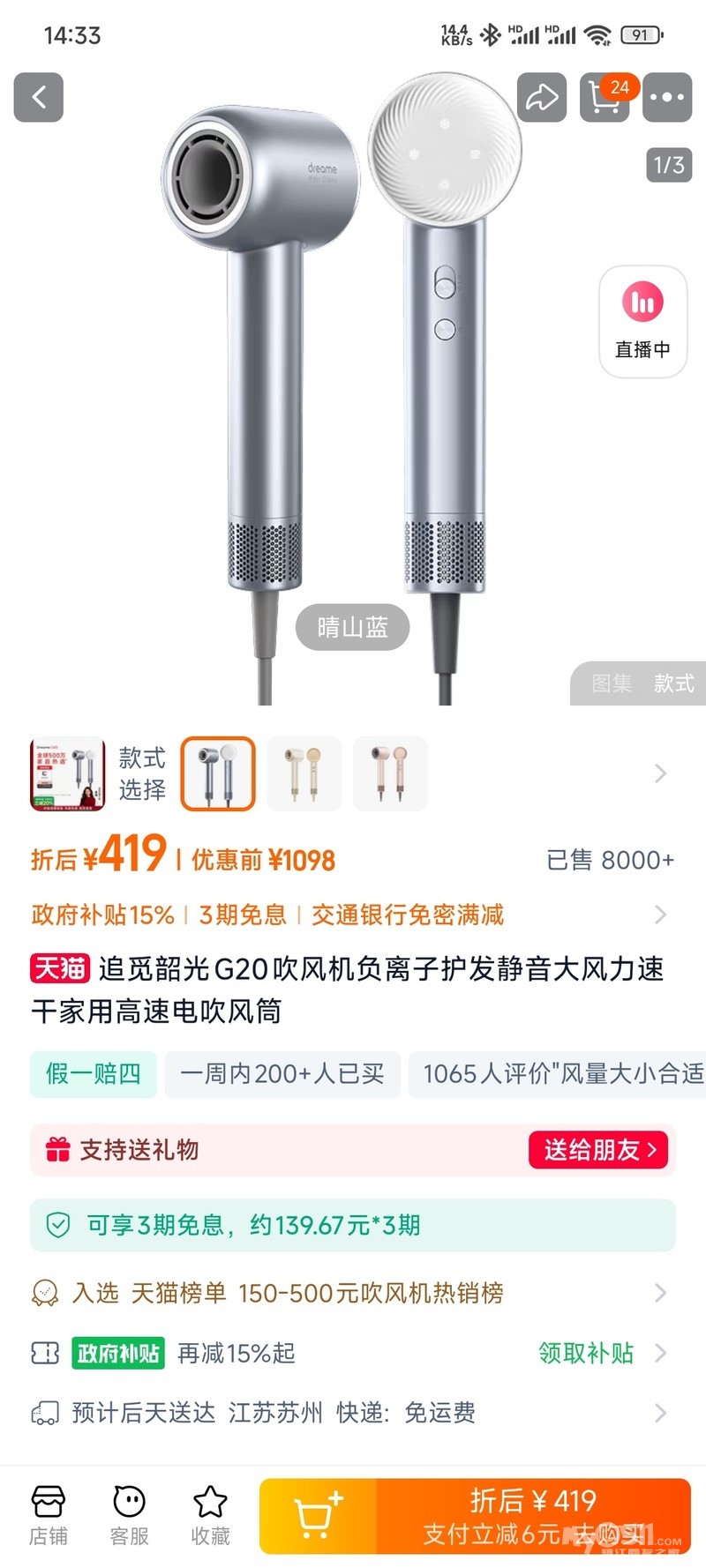Switch to the 图集 gallery tab

pos(612,683)
